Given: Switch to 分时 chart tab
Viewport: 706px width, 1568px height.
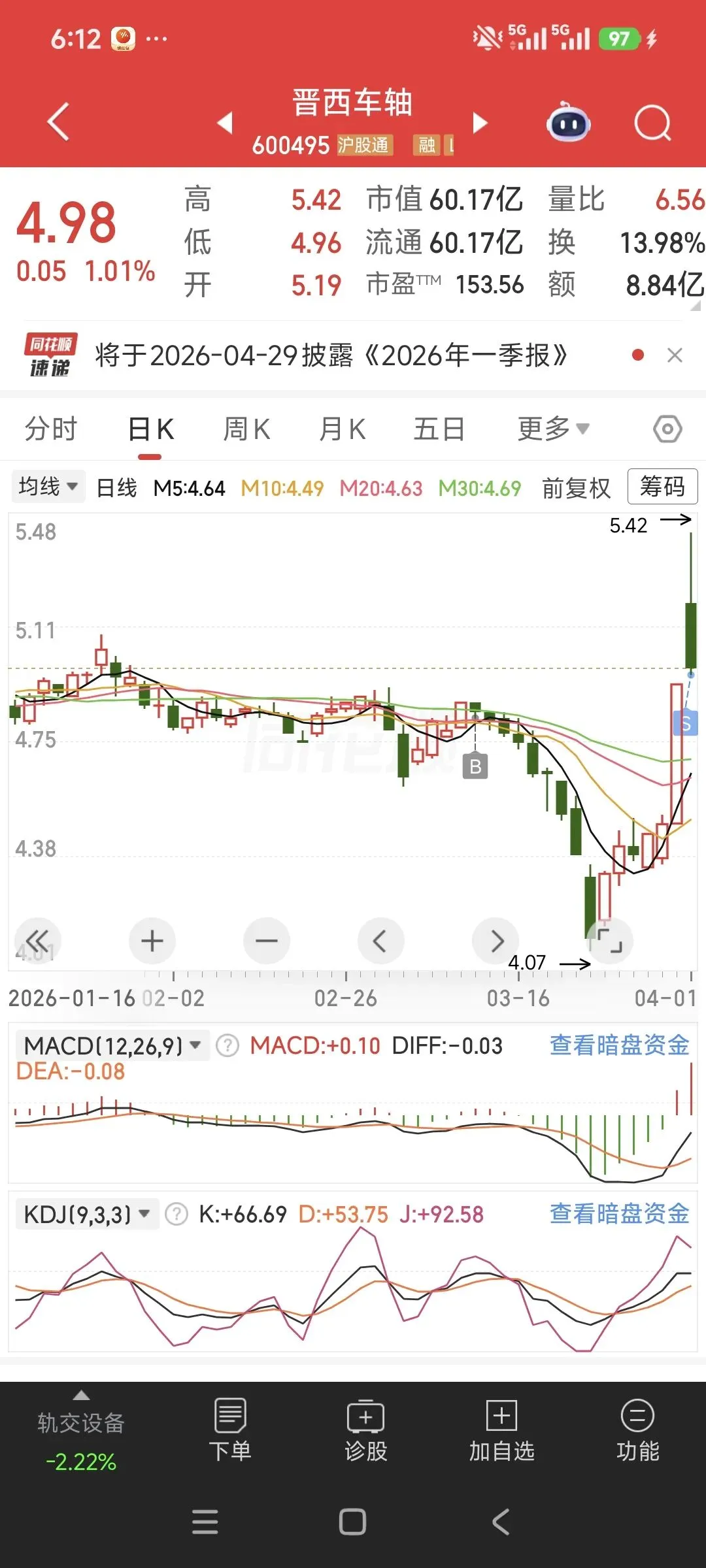Looking at the screenshot, I should coord(51,429).
